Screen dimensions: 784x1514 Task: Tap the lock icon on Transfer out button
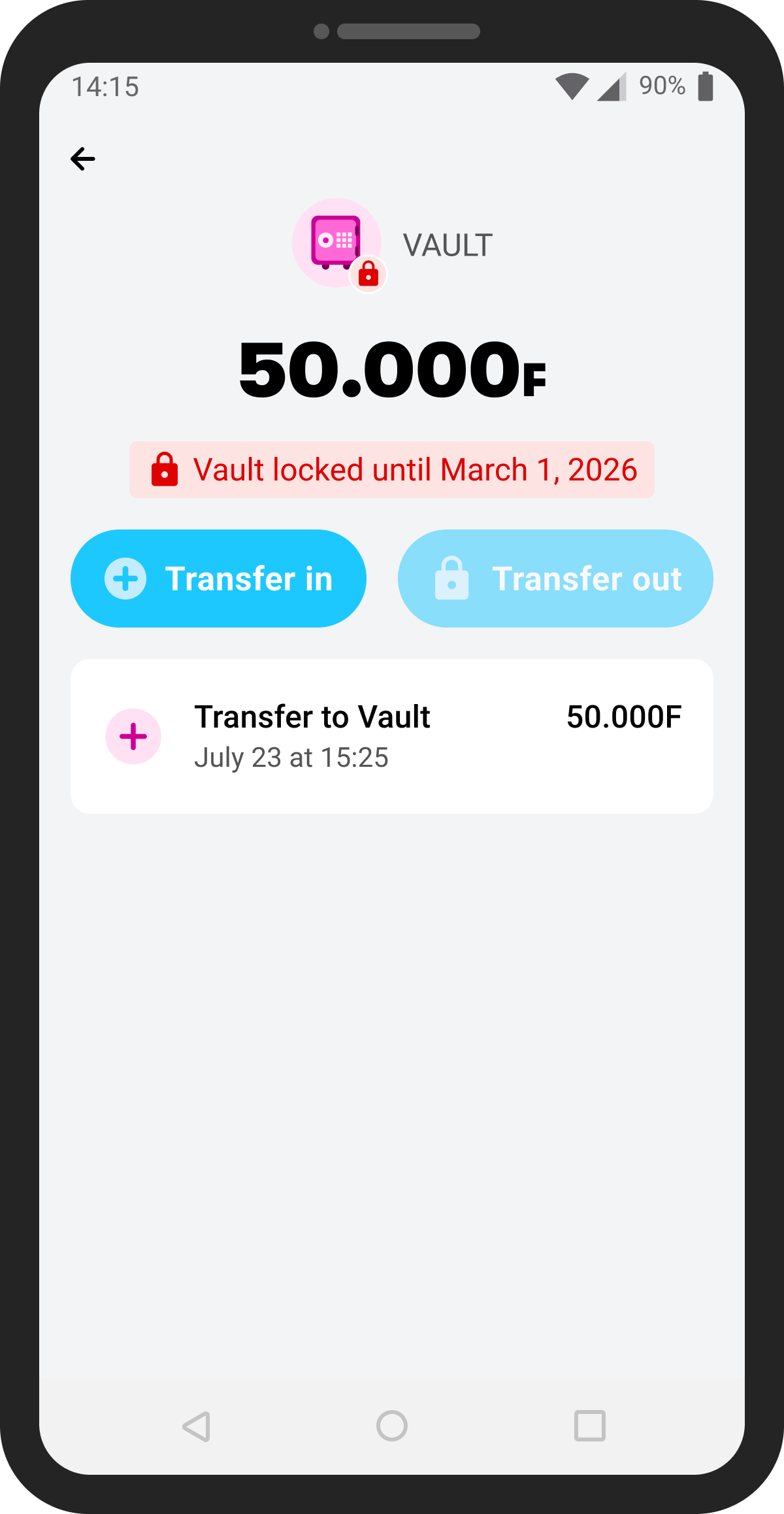pyautogui.click(x=452, y=578)
